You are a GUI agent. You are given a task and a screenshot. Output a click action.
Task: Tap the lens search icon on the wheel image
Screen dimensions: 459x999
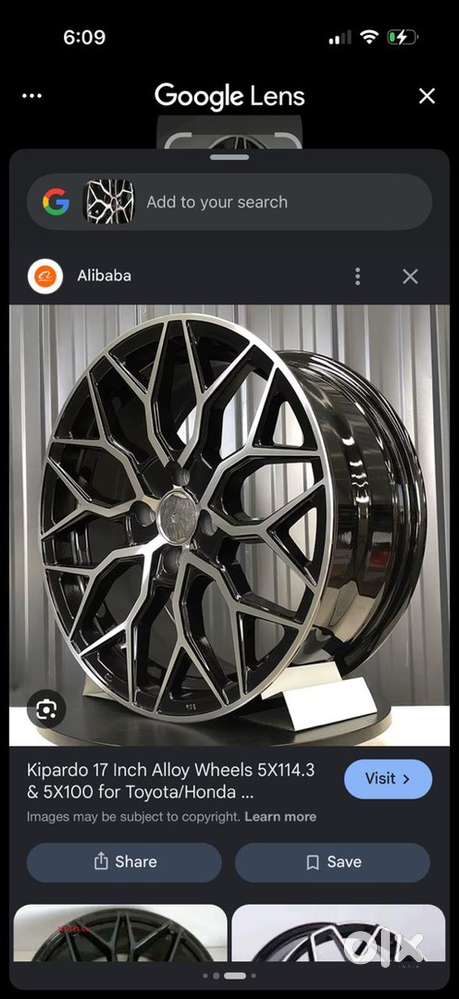46,709
